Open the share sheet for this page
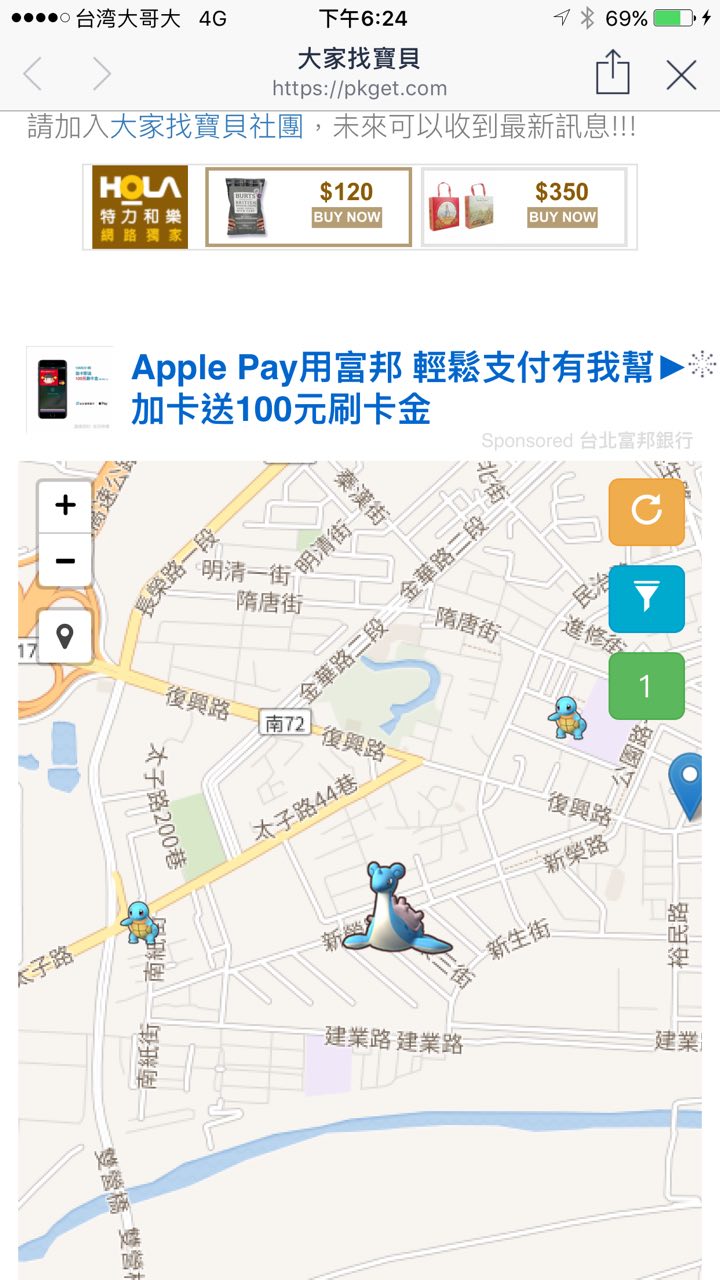The width and height of the screenshot is (720, 1280). pyautogui.click(x=612, y=74)
